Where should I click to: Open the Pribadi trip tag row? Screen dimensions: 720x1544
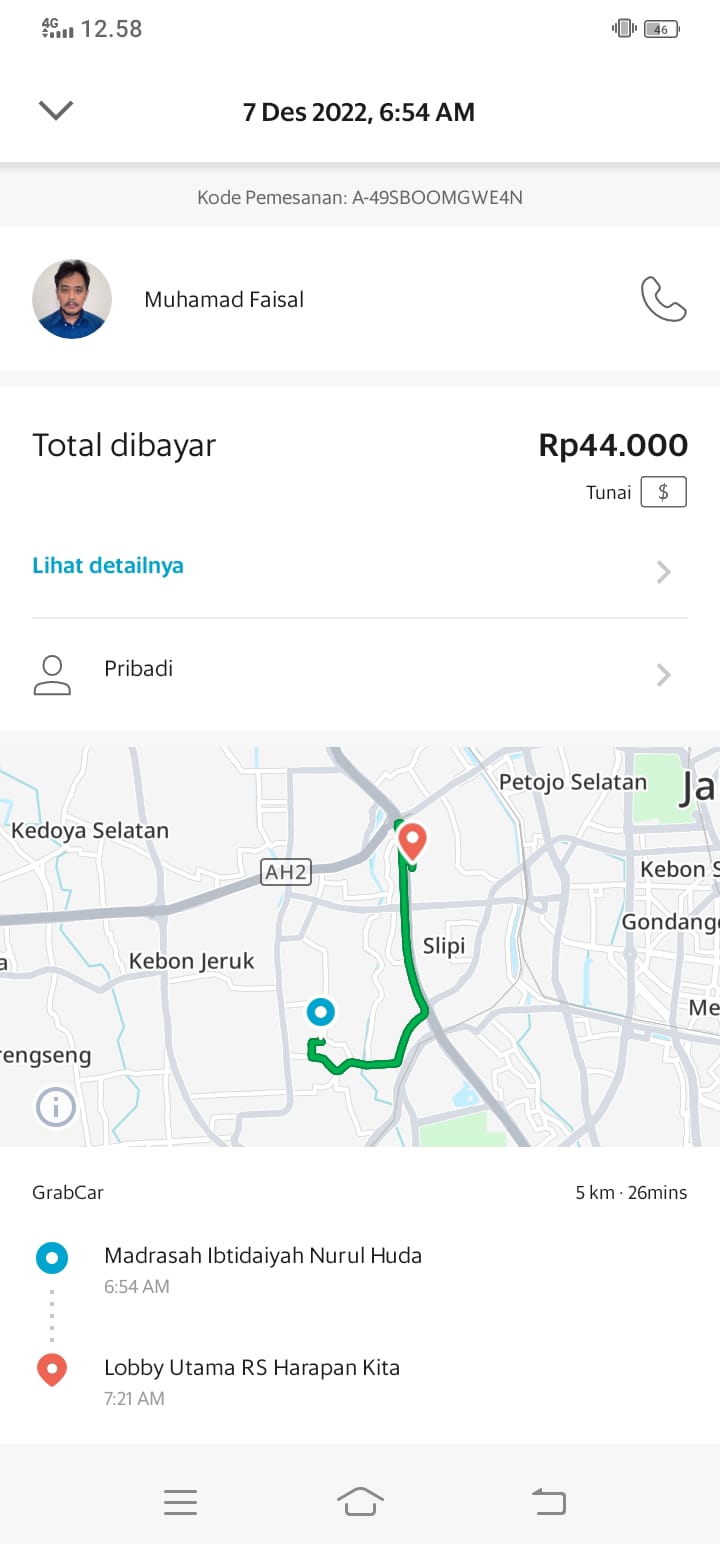360,672
